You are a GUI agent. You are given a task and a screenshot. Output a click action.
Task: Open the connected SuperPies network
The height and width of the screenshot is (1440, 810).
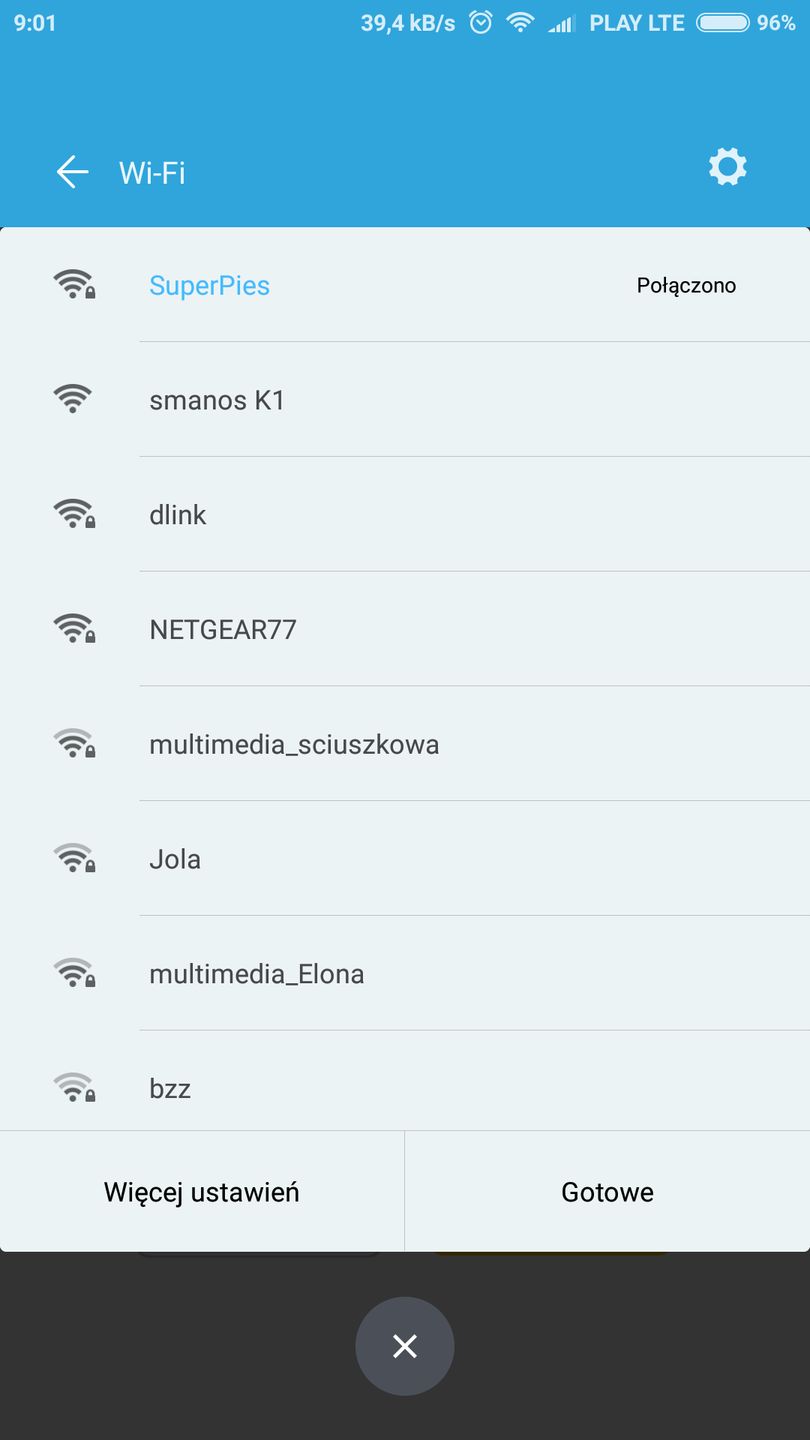click(x=404, y=285)
